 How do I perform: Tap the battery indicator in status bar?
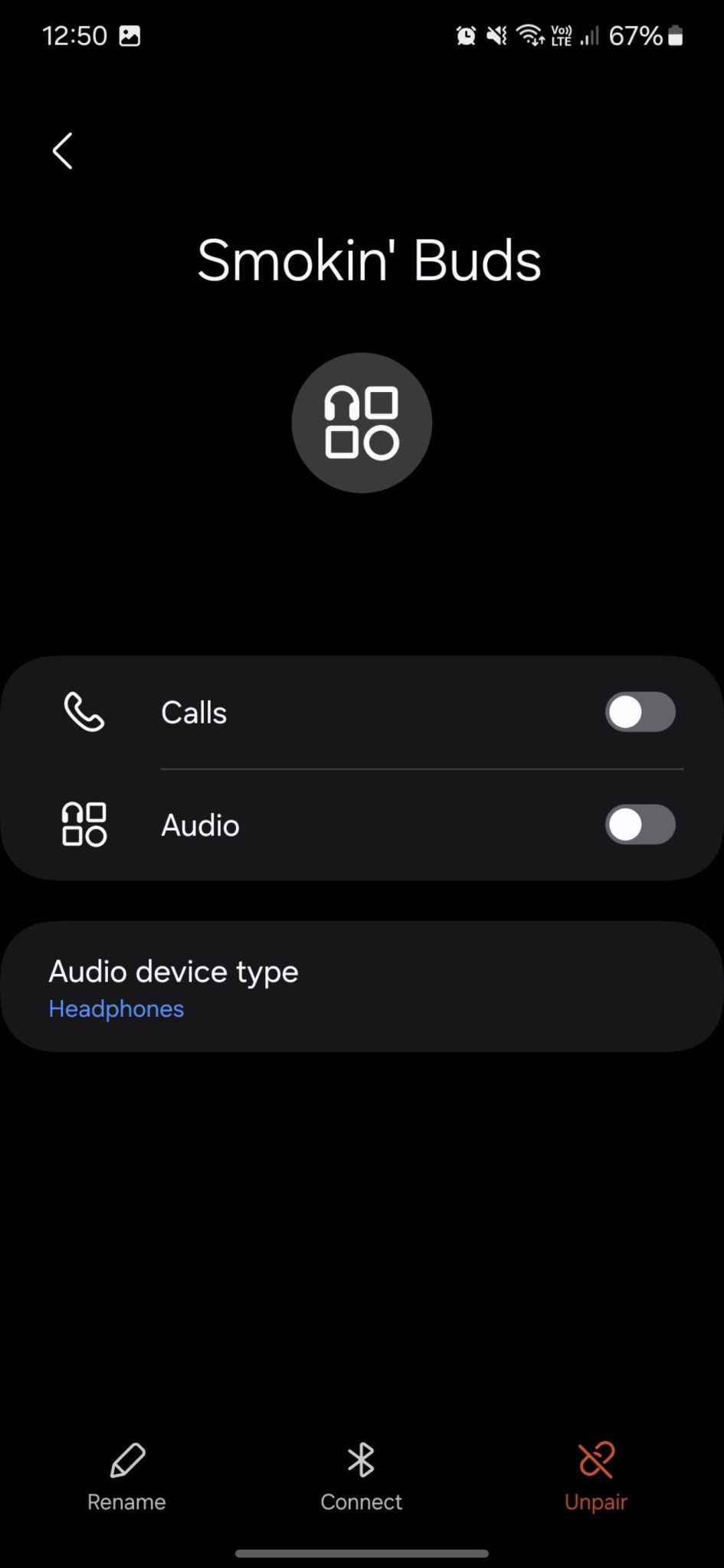(673, 35)
